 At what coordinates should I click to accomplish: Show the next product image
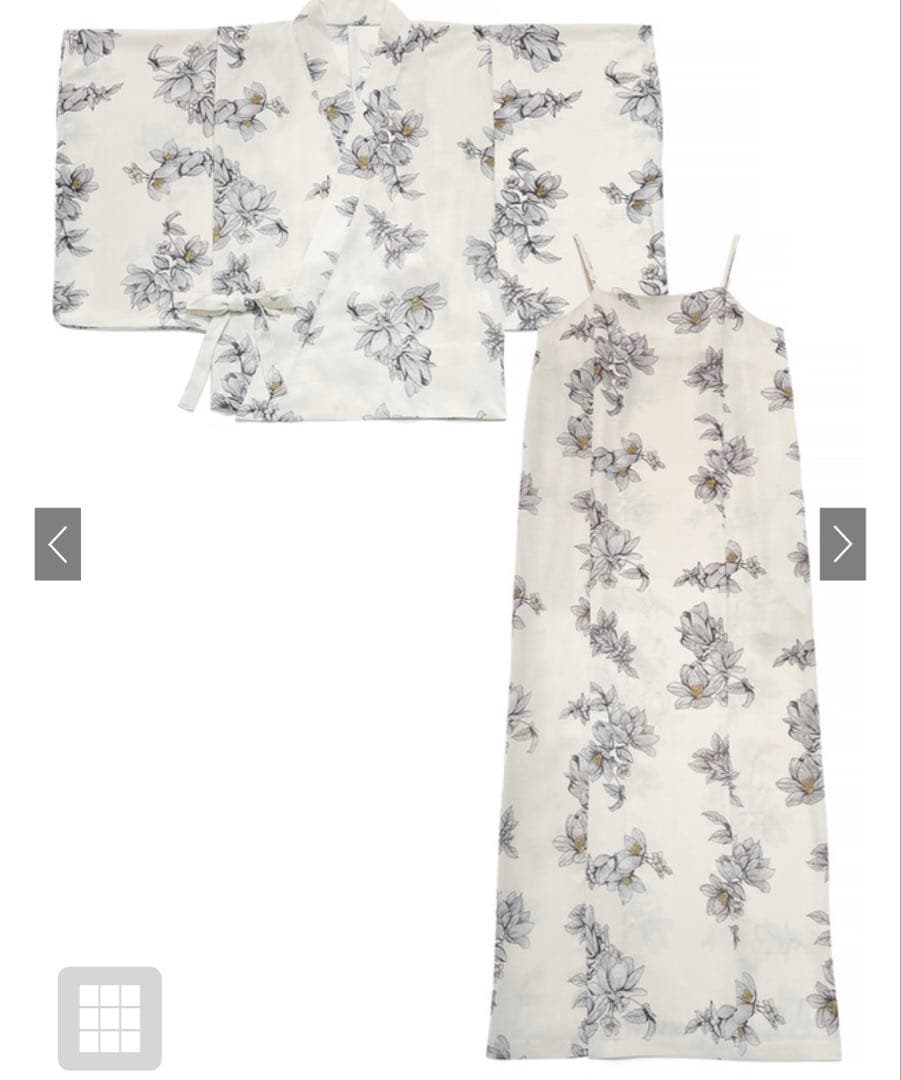pos(842,544)
